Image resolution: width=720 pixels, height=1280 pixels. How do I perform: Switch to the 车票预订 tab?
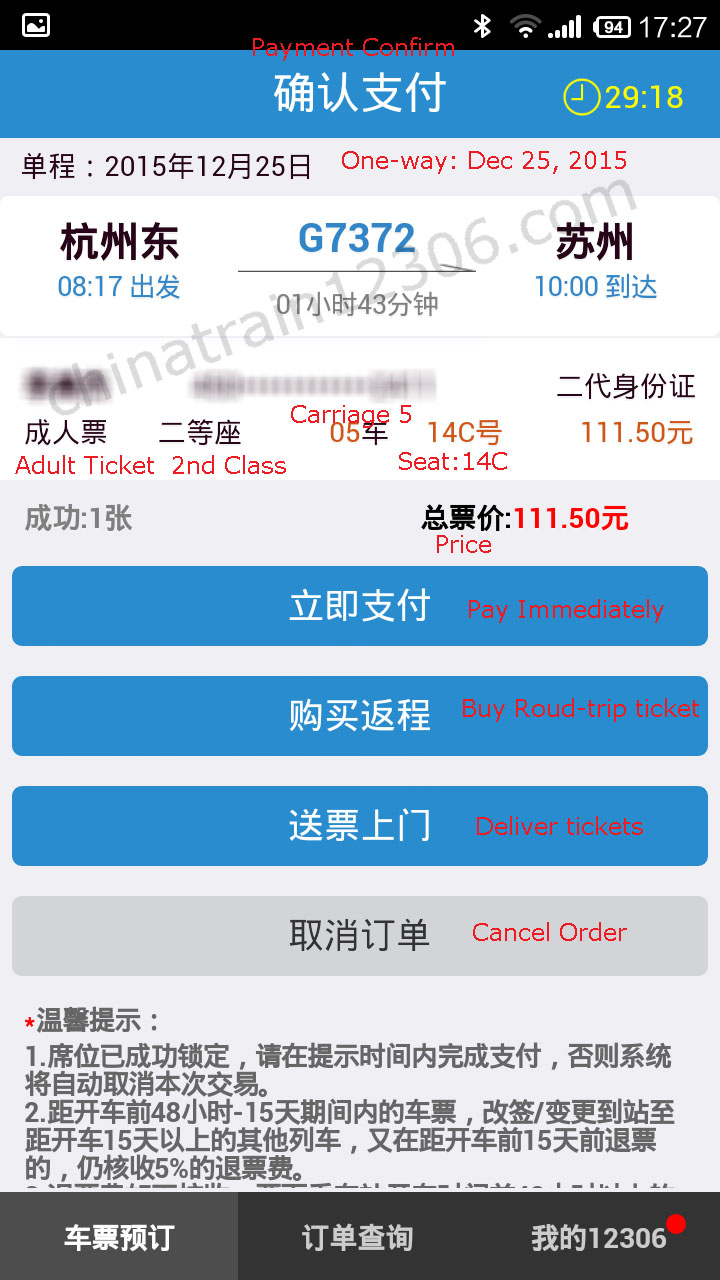point(119,1238)
